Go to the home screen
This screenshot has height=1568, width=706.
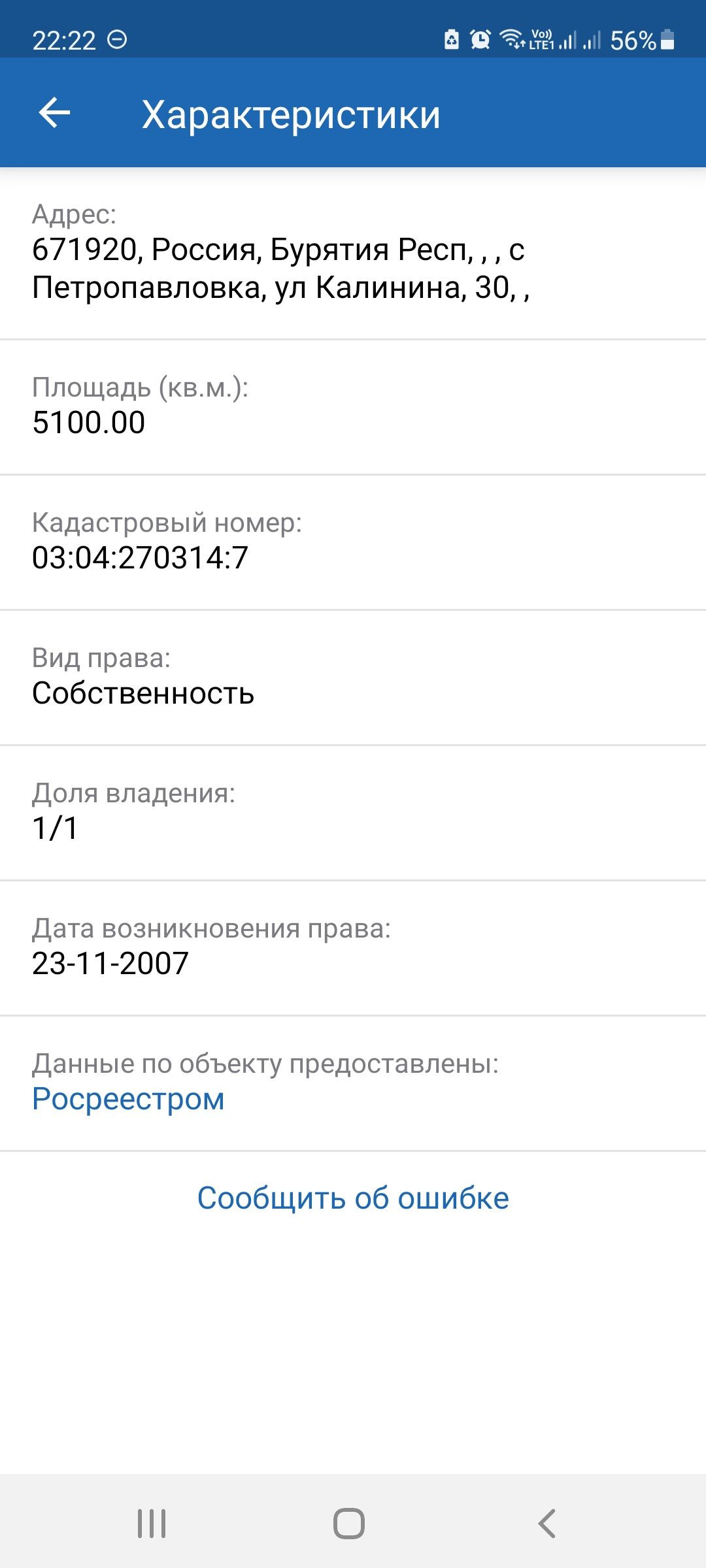pos(349,1524)
